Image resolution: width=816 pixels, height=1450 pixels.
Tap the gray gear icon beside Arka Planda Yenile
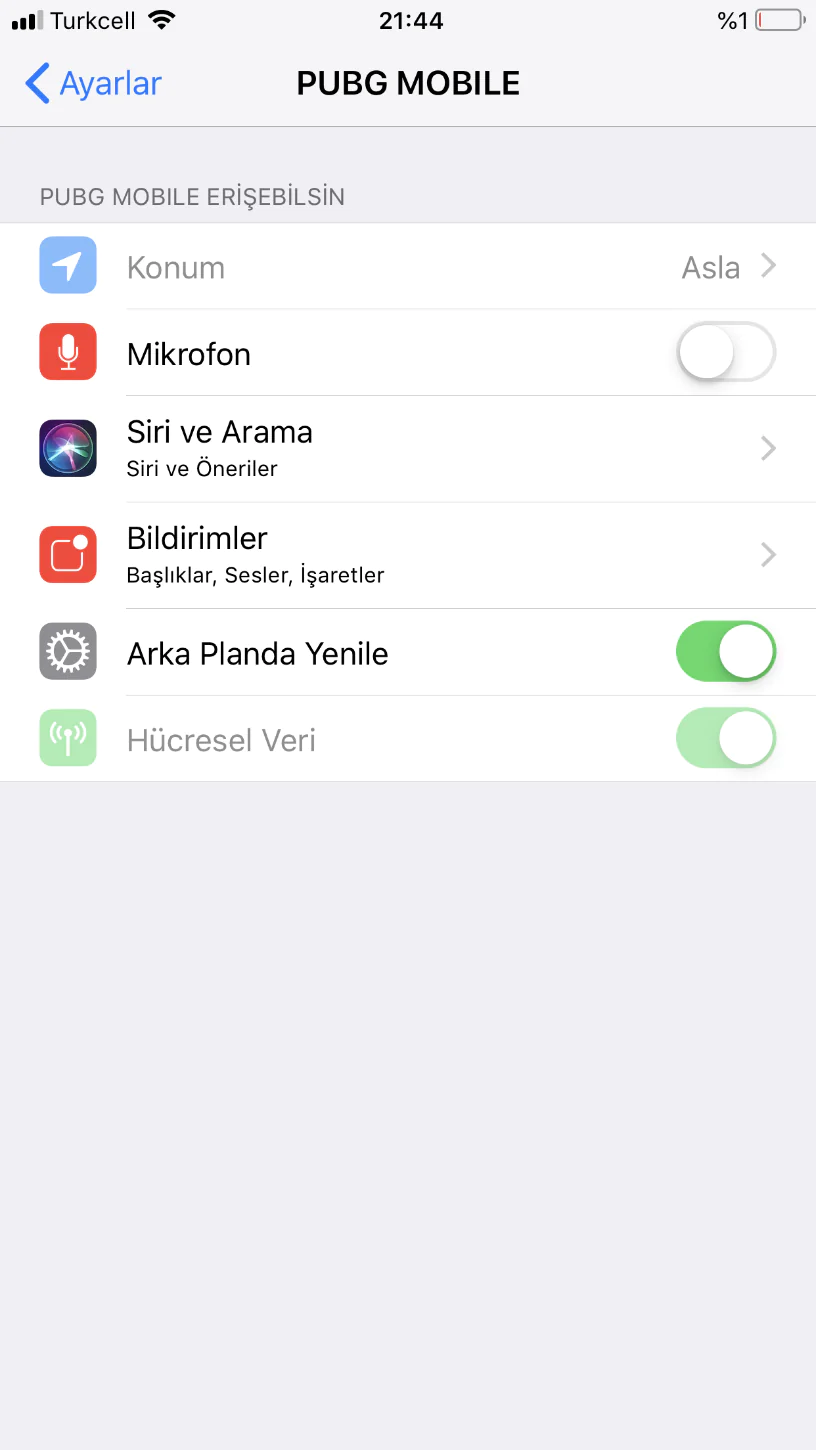click(67, 651)
